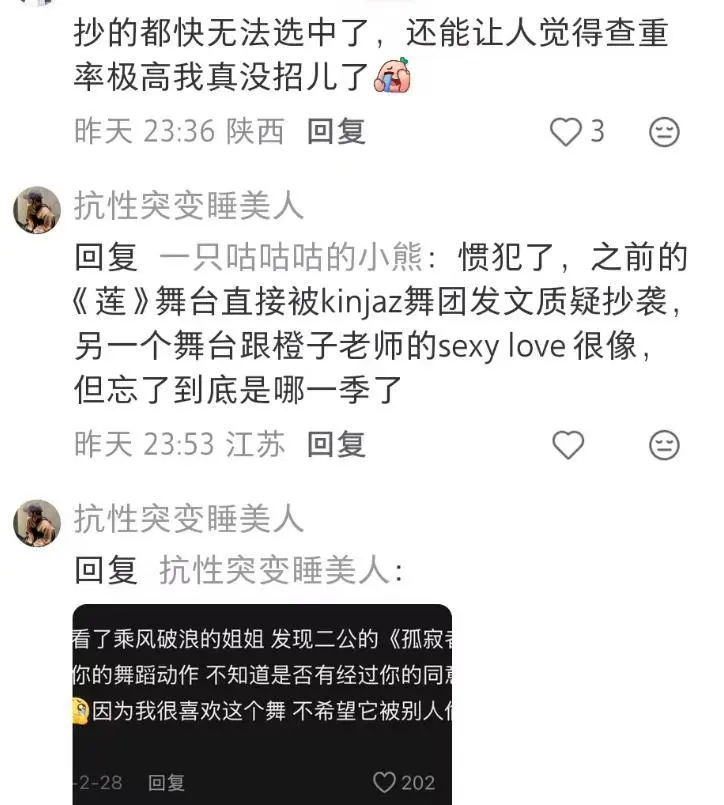
Task: Open the avatar beside the kinjaz comment
Action: (x=37, y=209)
